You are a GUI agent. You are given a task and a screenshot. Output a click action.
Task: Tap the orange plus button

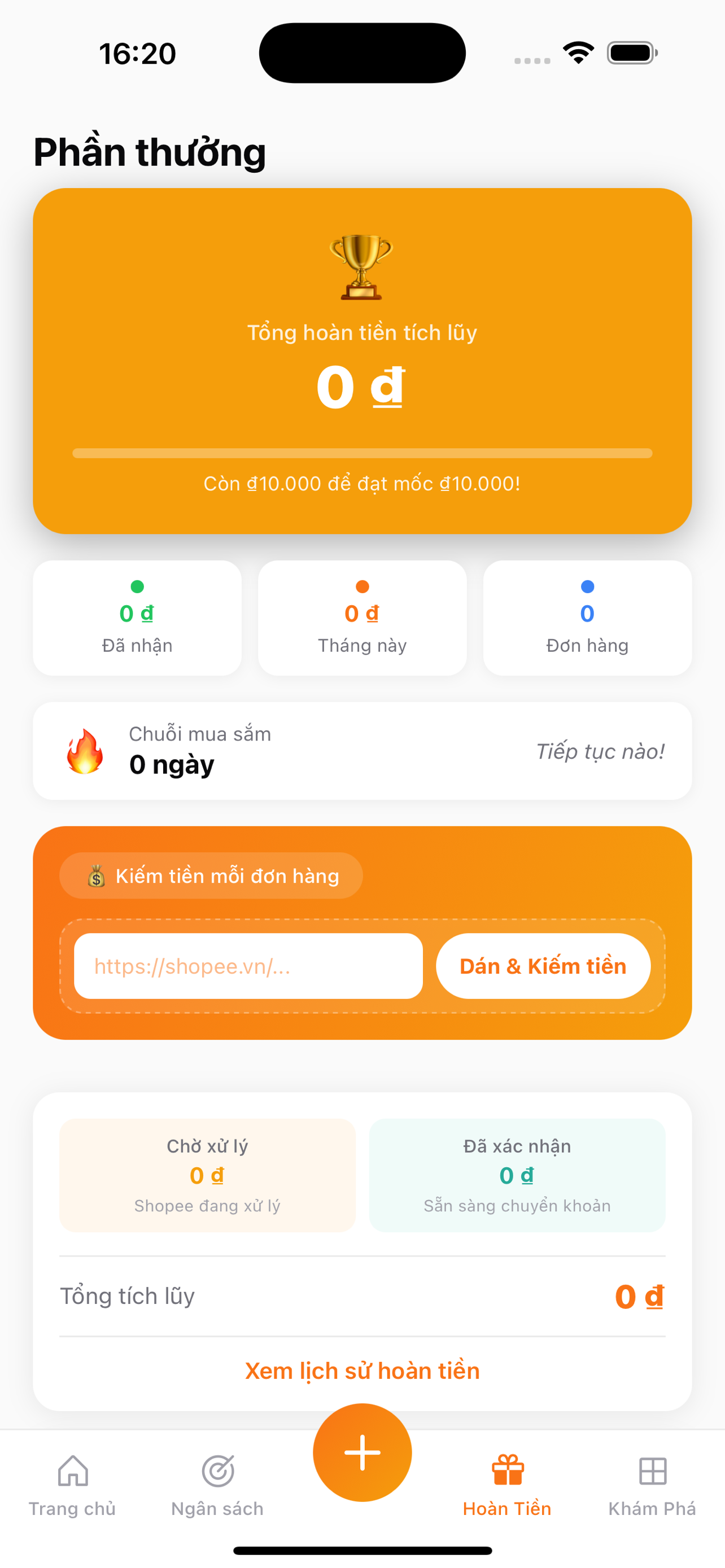[x=362, y=1452]
